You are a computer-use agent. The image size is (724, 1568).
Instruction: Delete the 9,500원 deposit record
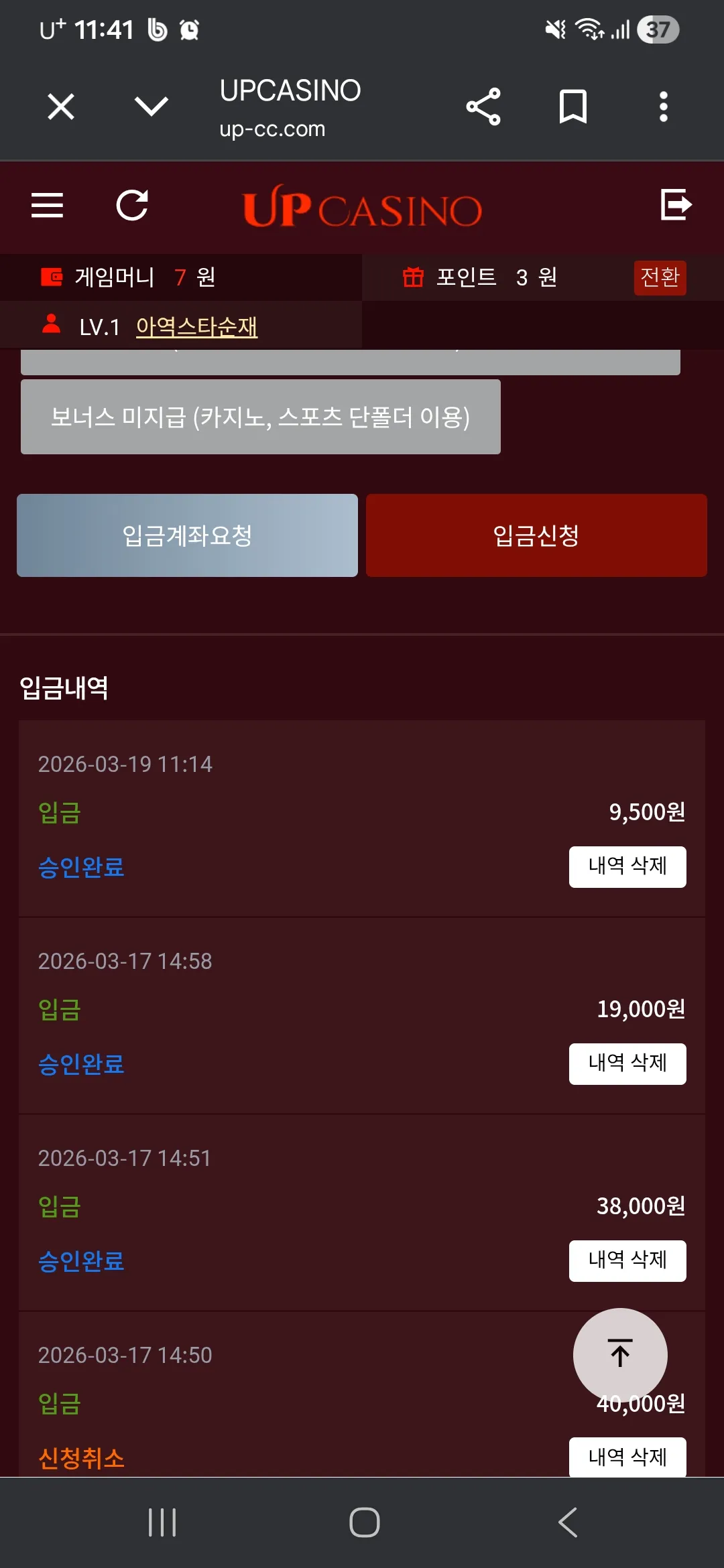pos(627,866)
